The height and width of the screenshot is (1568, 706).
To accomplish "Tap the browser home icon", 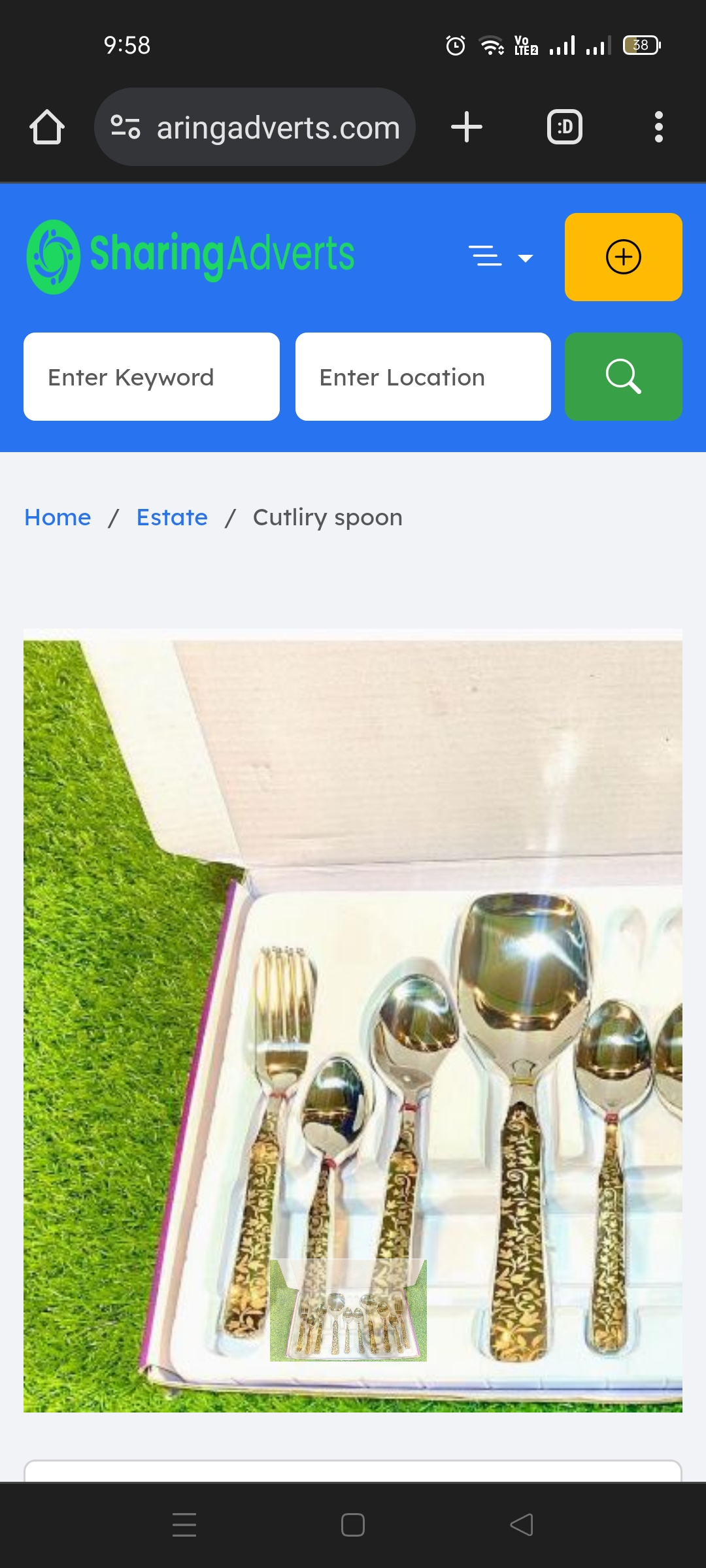I will 47,127.
